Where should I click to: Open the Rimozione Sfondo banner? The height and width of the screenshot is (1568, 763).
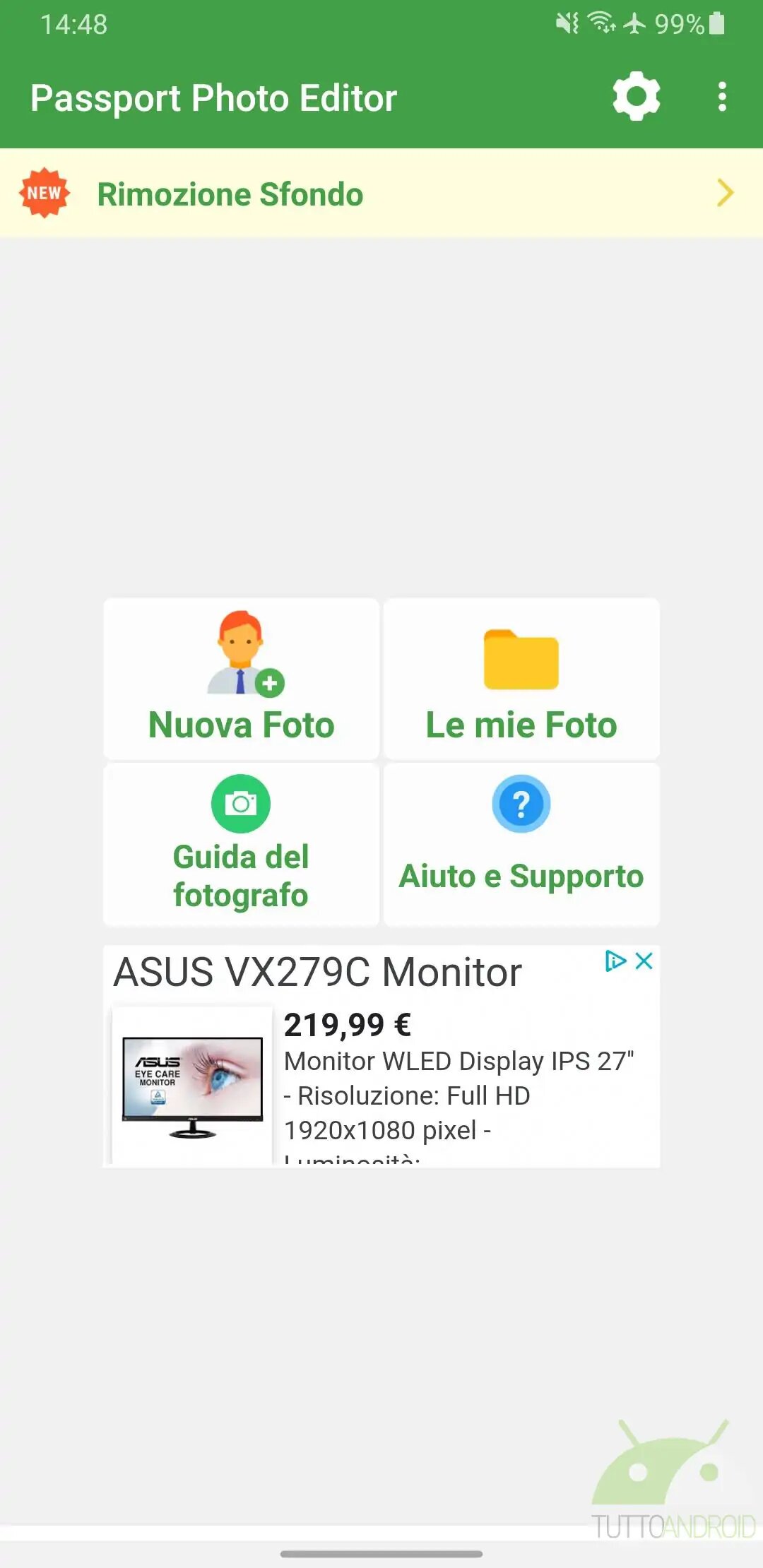coord(381,194)
